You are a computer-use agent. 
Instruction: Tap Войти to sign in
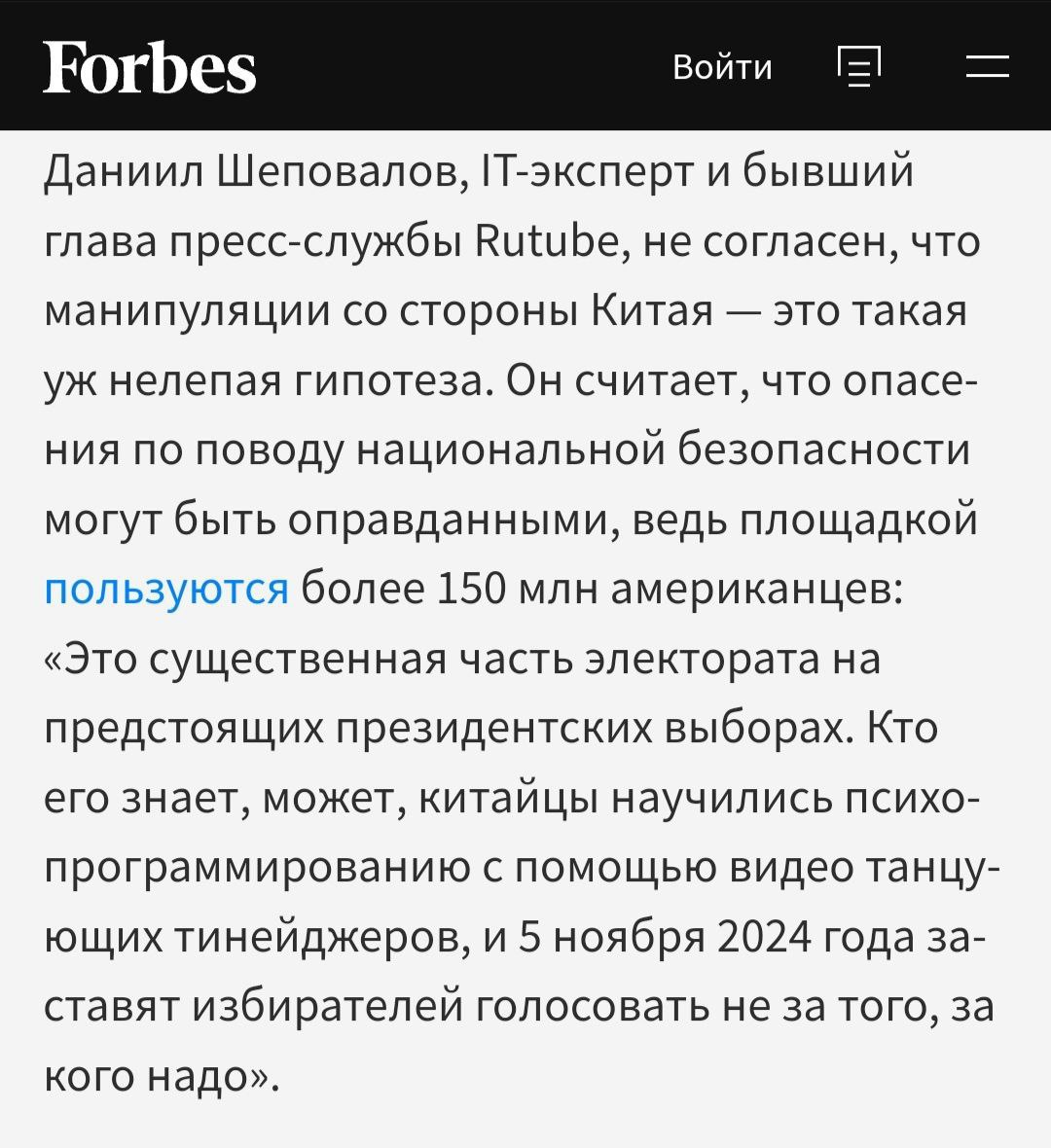click(x=722, y=67)
